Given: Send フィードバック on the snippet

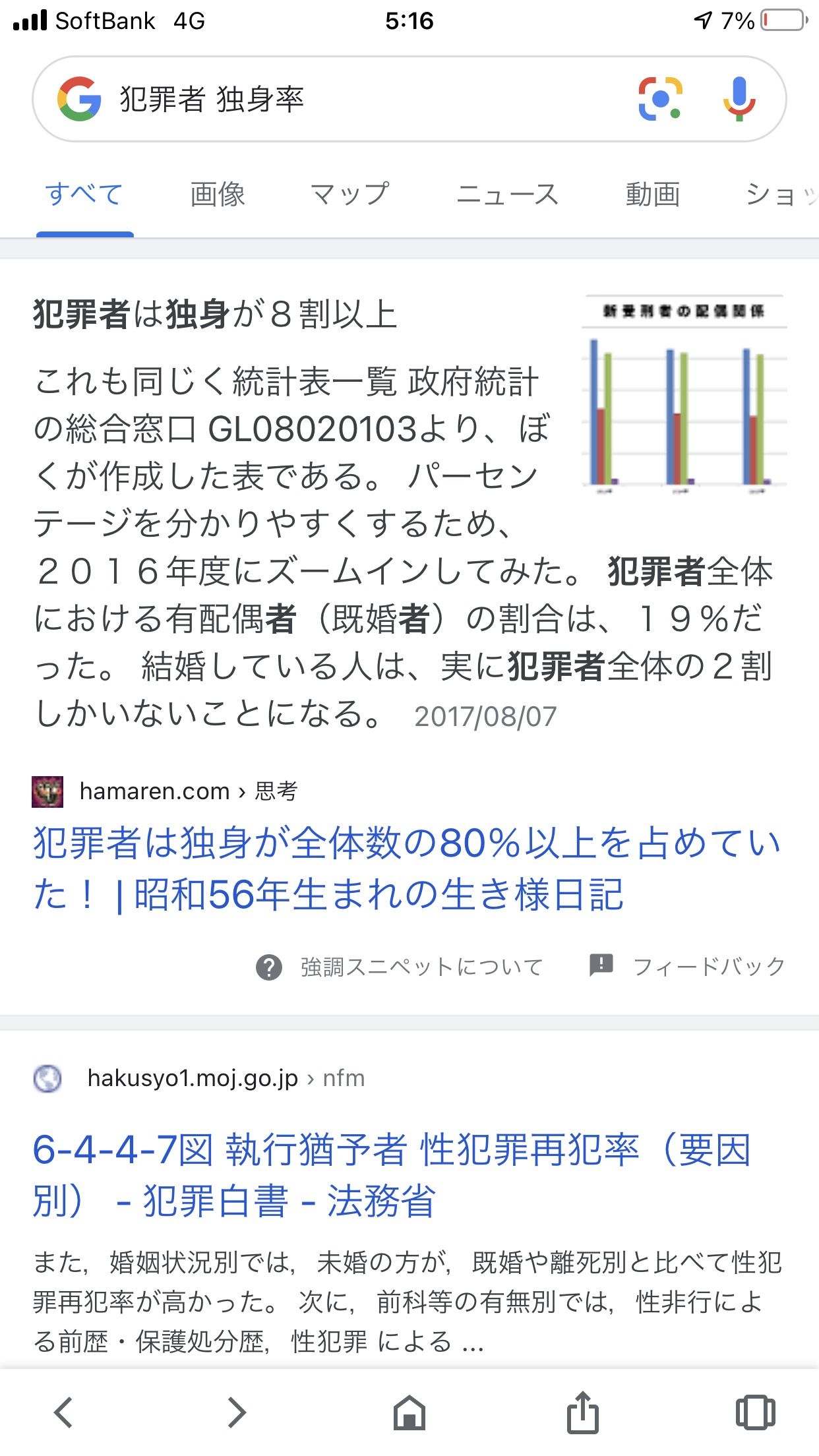Looking at the screenshot, I should click(x=686, y=966).
